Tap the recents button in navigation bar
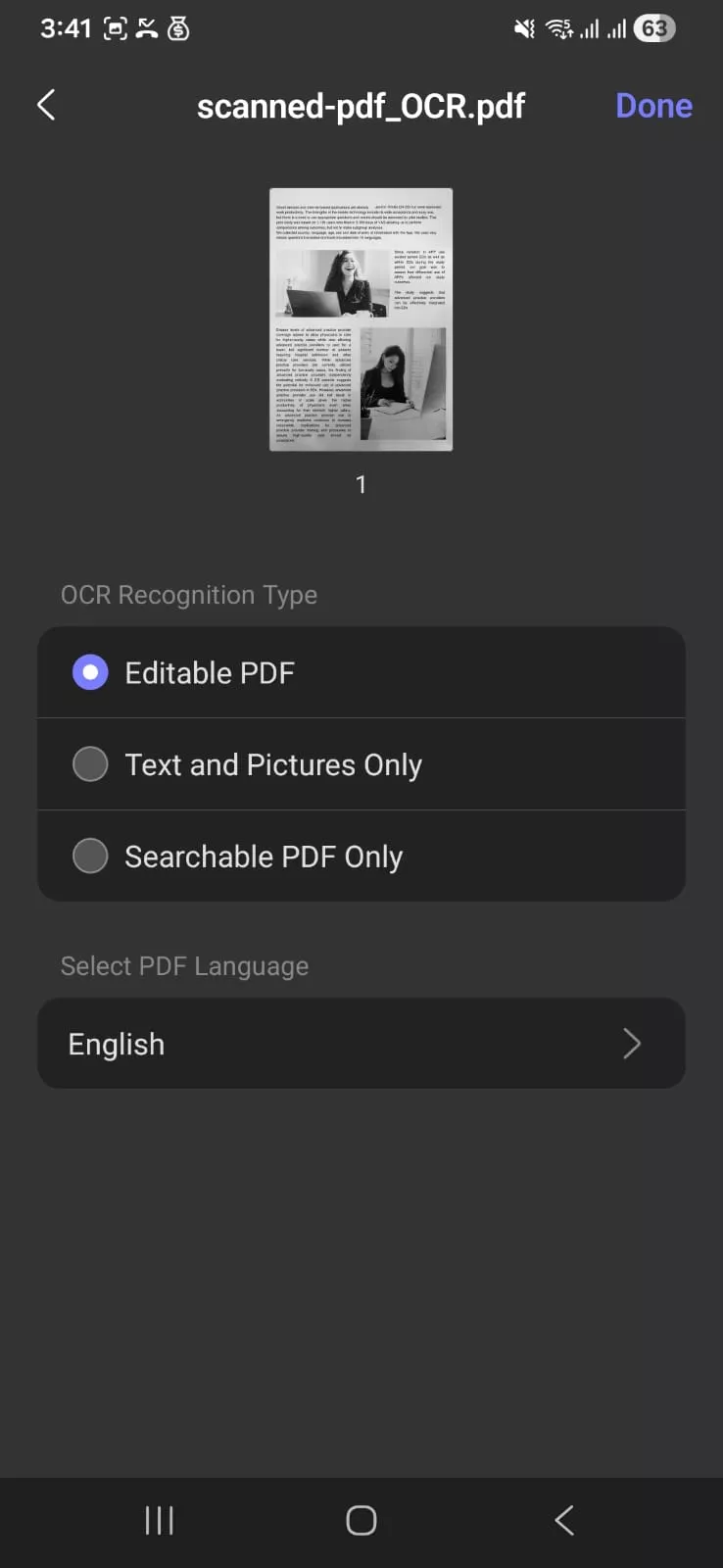 click(x=159, y=1520)
